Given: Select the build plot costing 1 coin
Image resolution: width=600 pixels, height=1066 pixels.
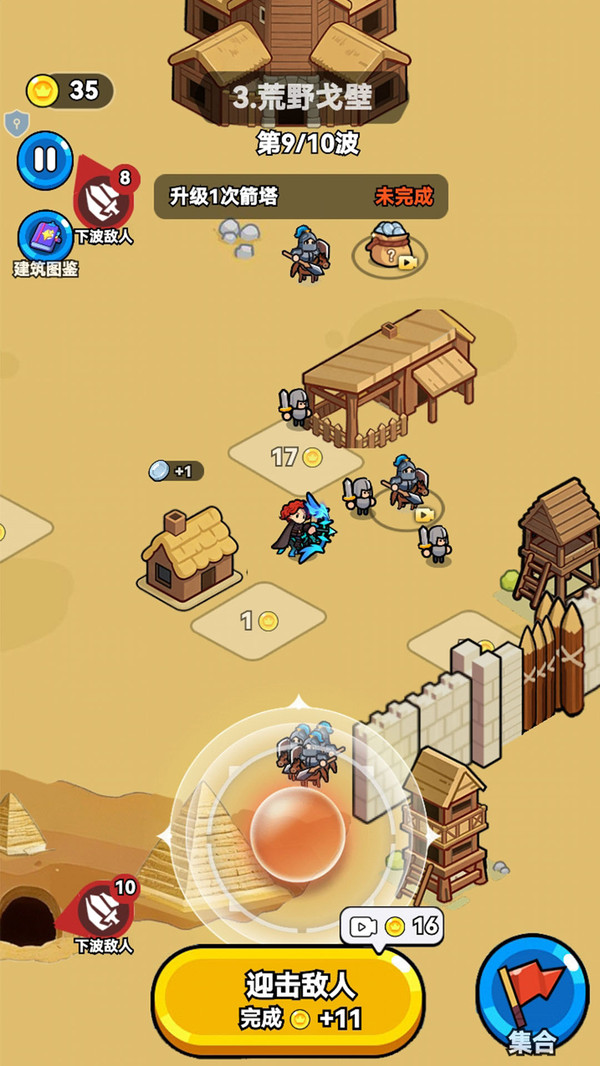Looking at the screenshot, I should [258, 620].
